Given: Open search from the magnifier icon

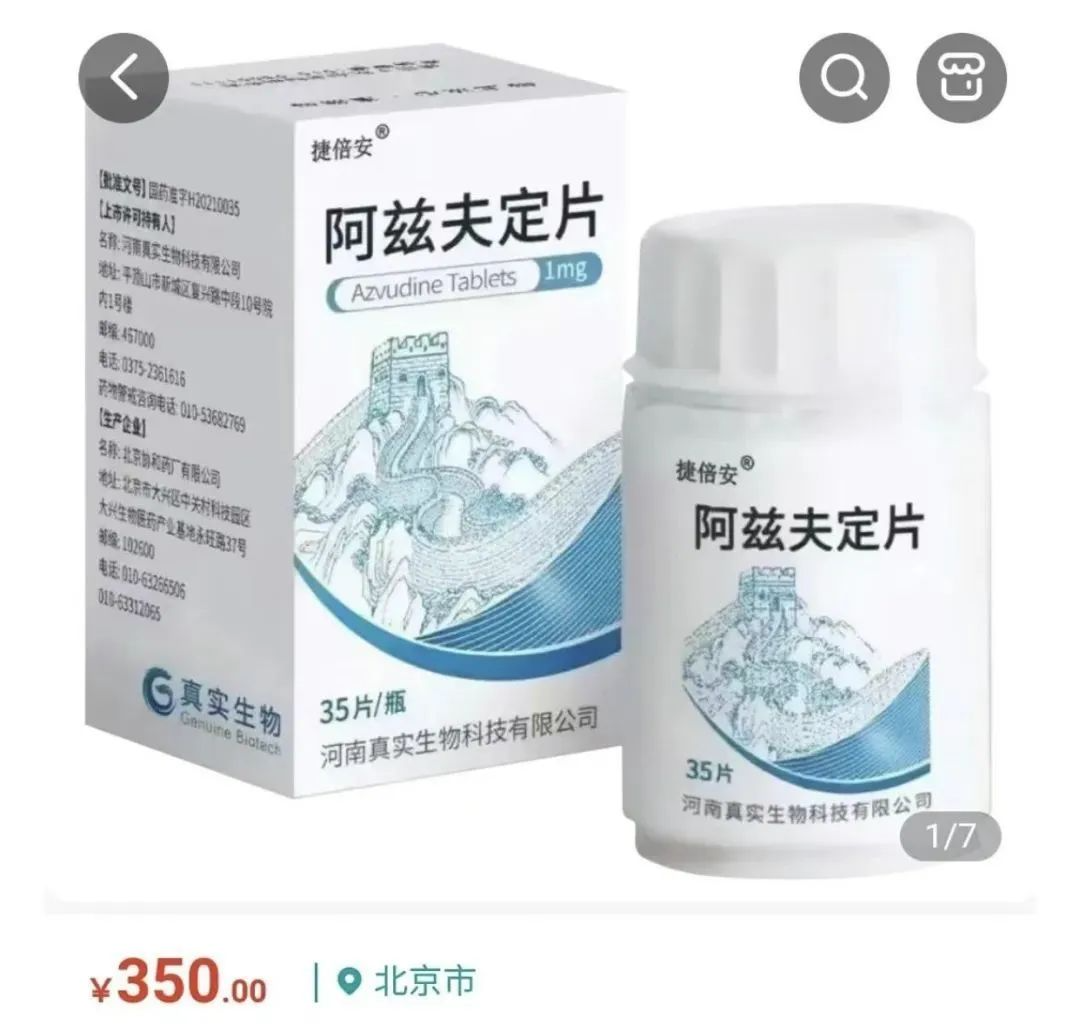Looking at the screenshot, I should [845, 79].
